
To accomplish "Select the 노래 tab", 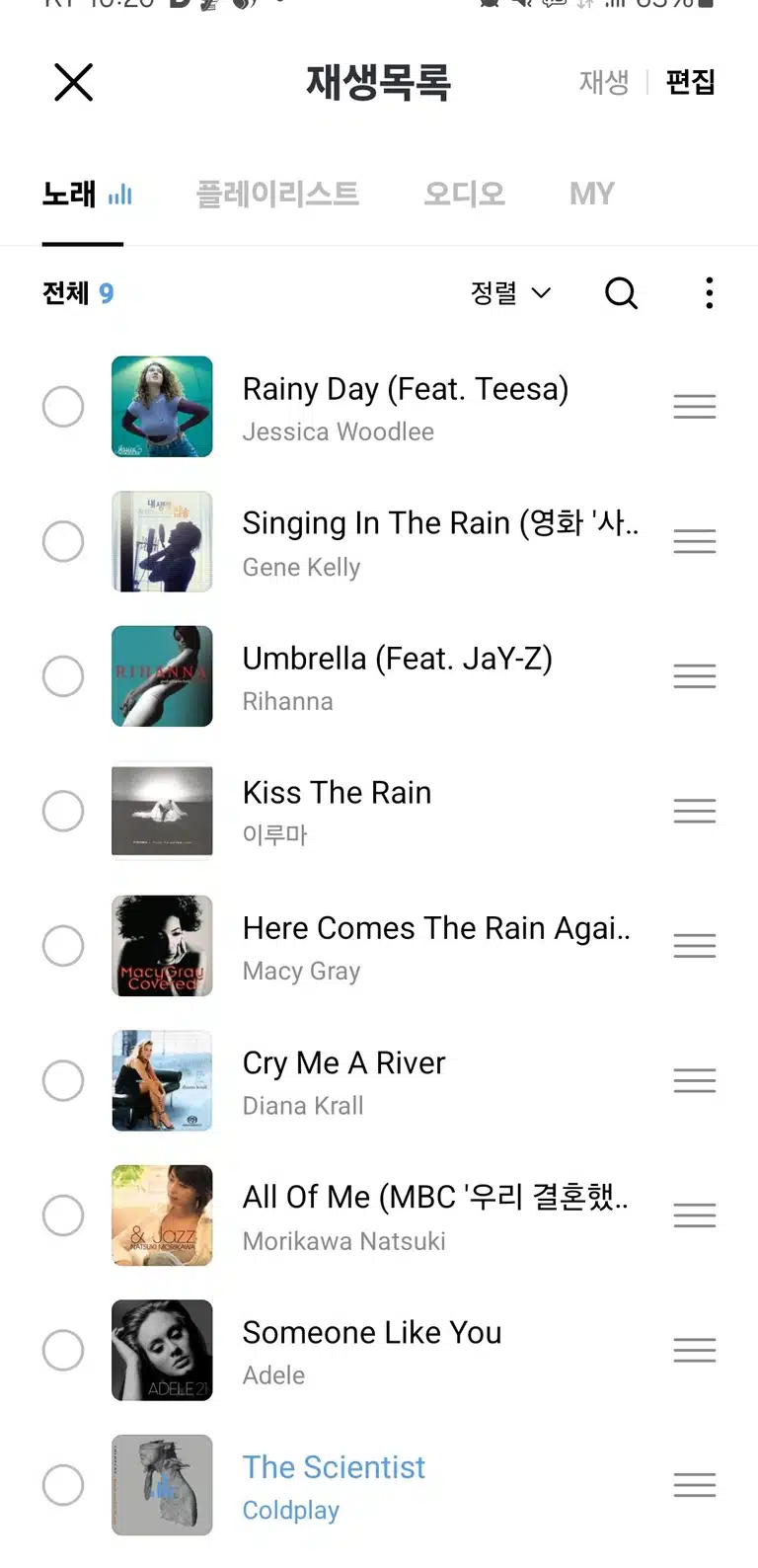I will coord(86,194).
